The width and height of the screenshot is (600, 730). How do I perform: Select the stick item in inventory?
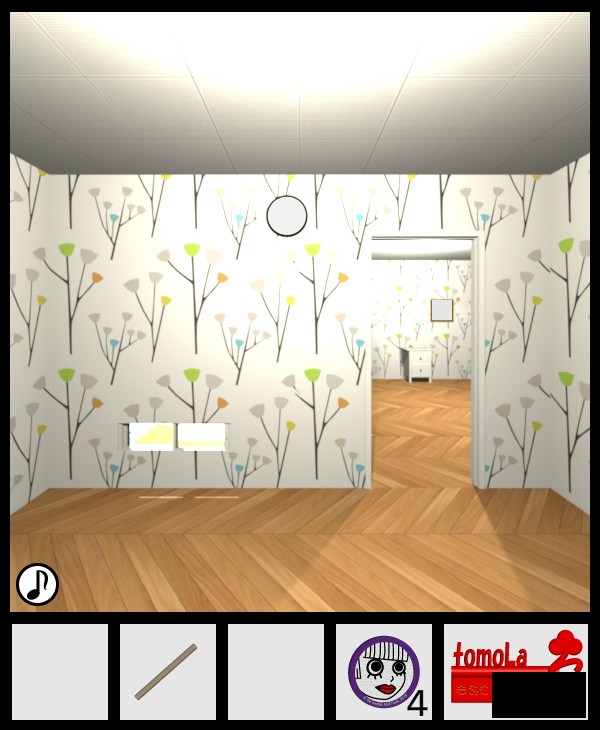[x=167, y=672]
